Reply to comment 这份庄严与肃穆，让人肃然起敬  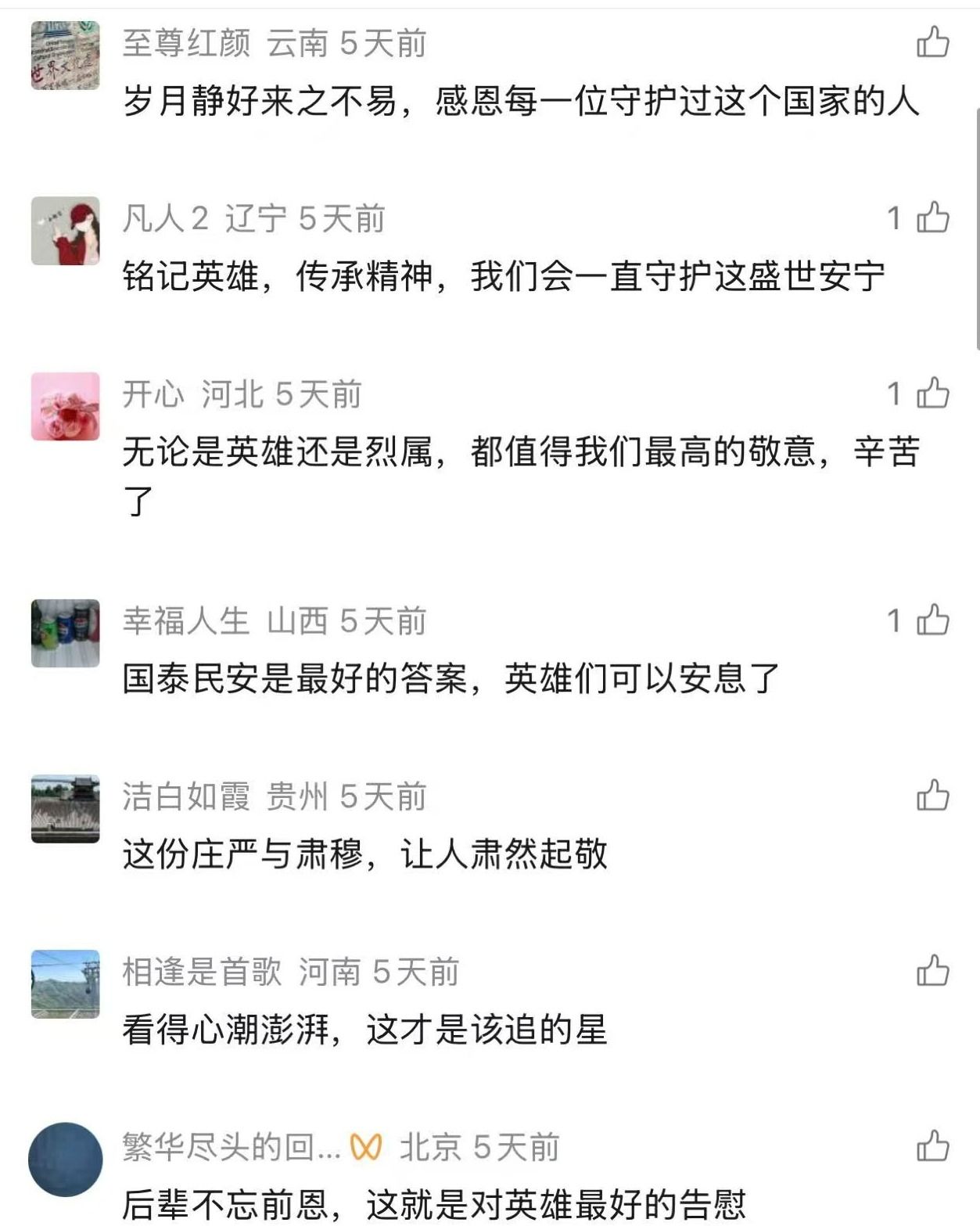[364, 854]
